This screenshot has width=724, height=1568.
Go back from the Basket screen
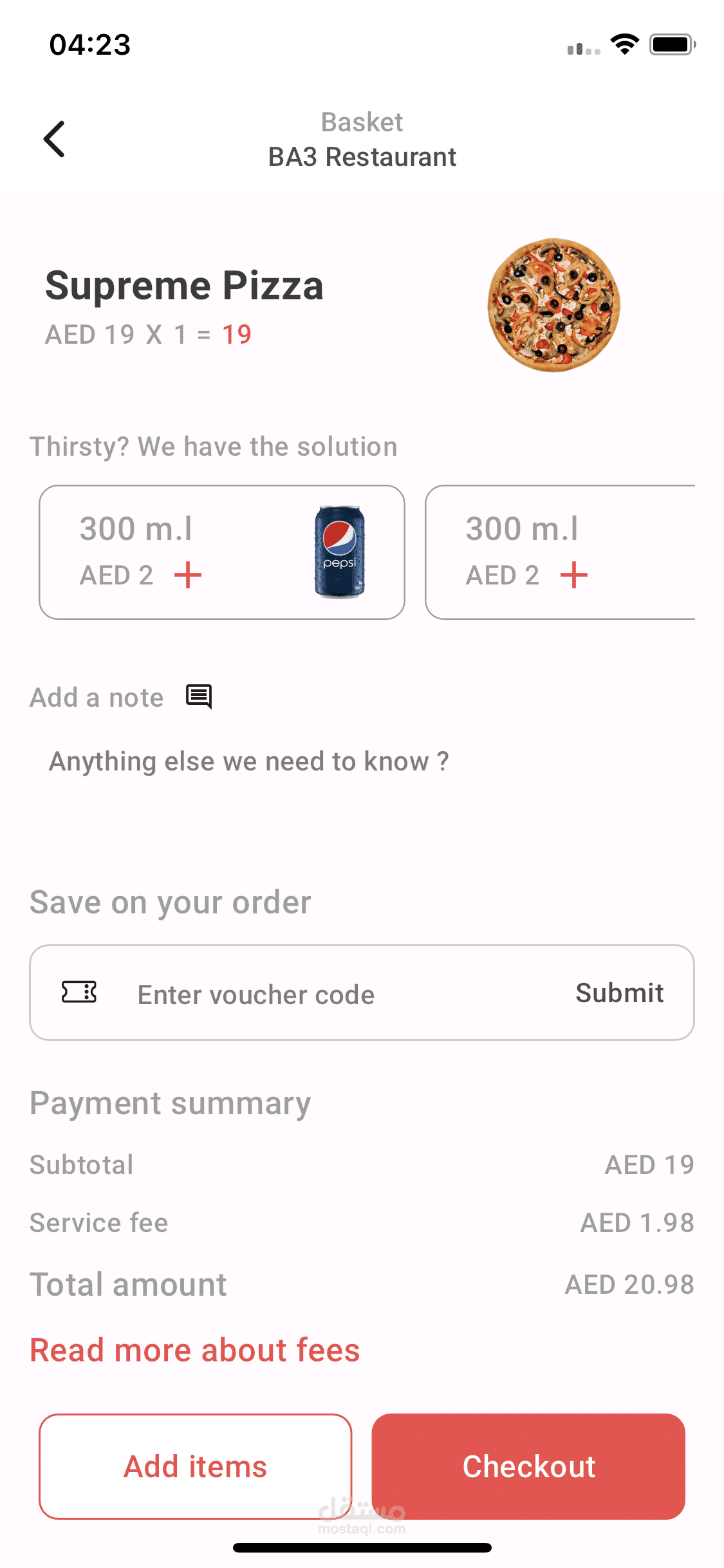coord(55,139)
